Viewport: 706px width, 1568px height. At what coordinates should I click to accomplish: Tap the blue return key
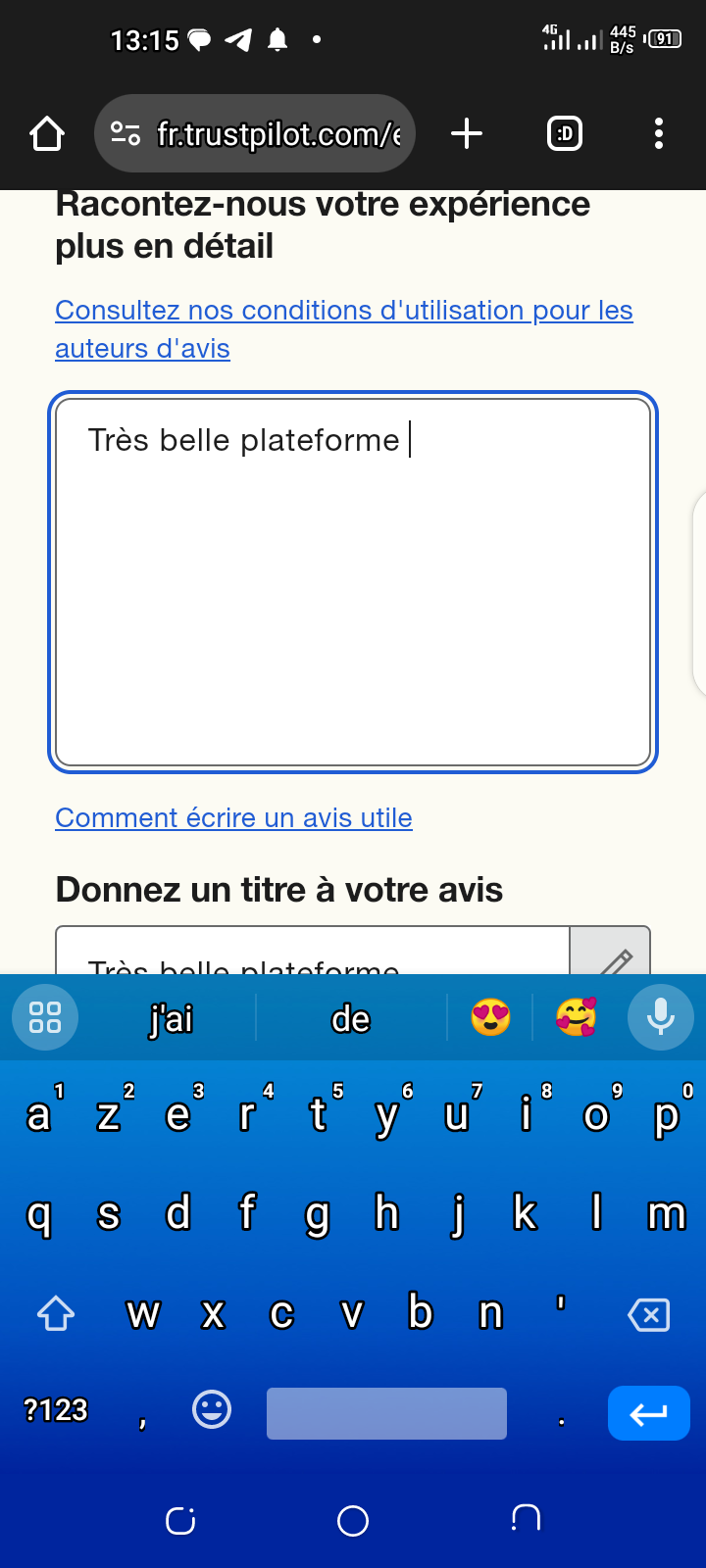(x=648, y=1412)
